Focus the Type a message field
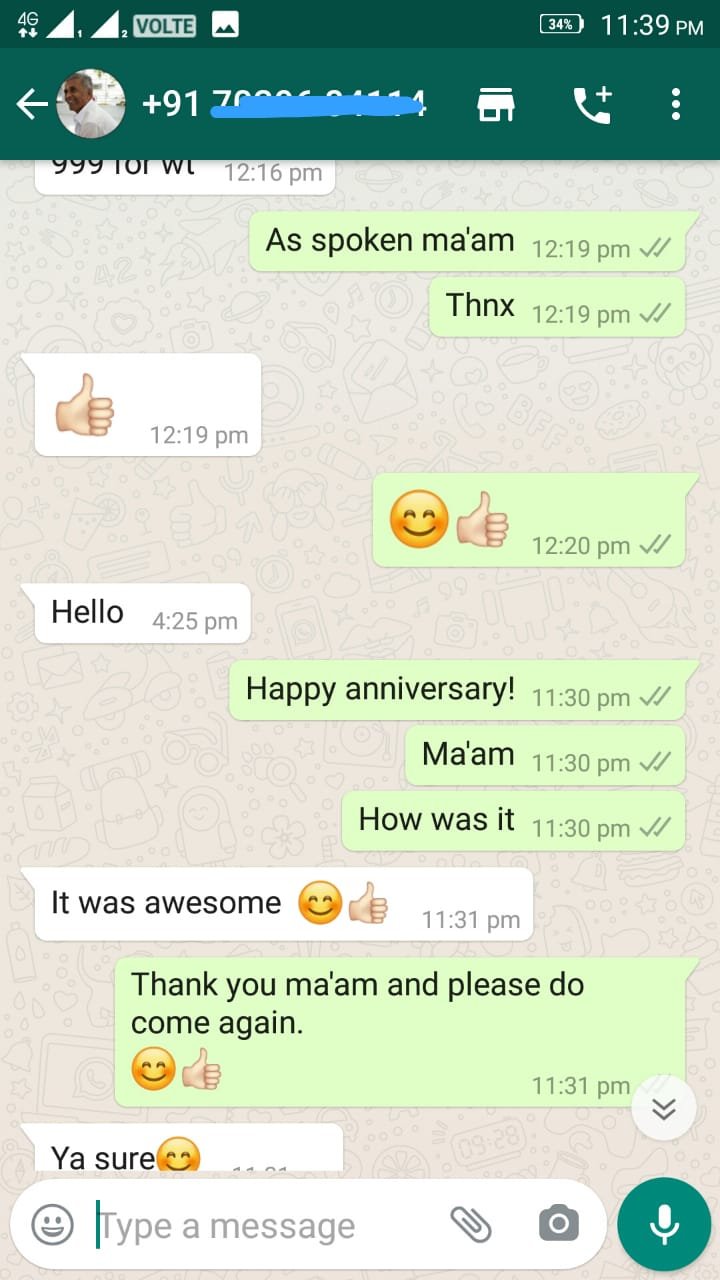 point(260,1225)
